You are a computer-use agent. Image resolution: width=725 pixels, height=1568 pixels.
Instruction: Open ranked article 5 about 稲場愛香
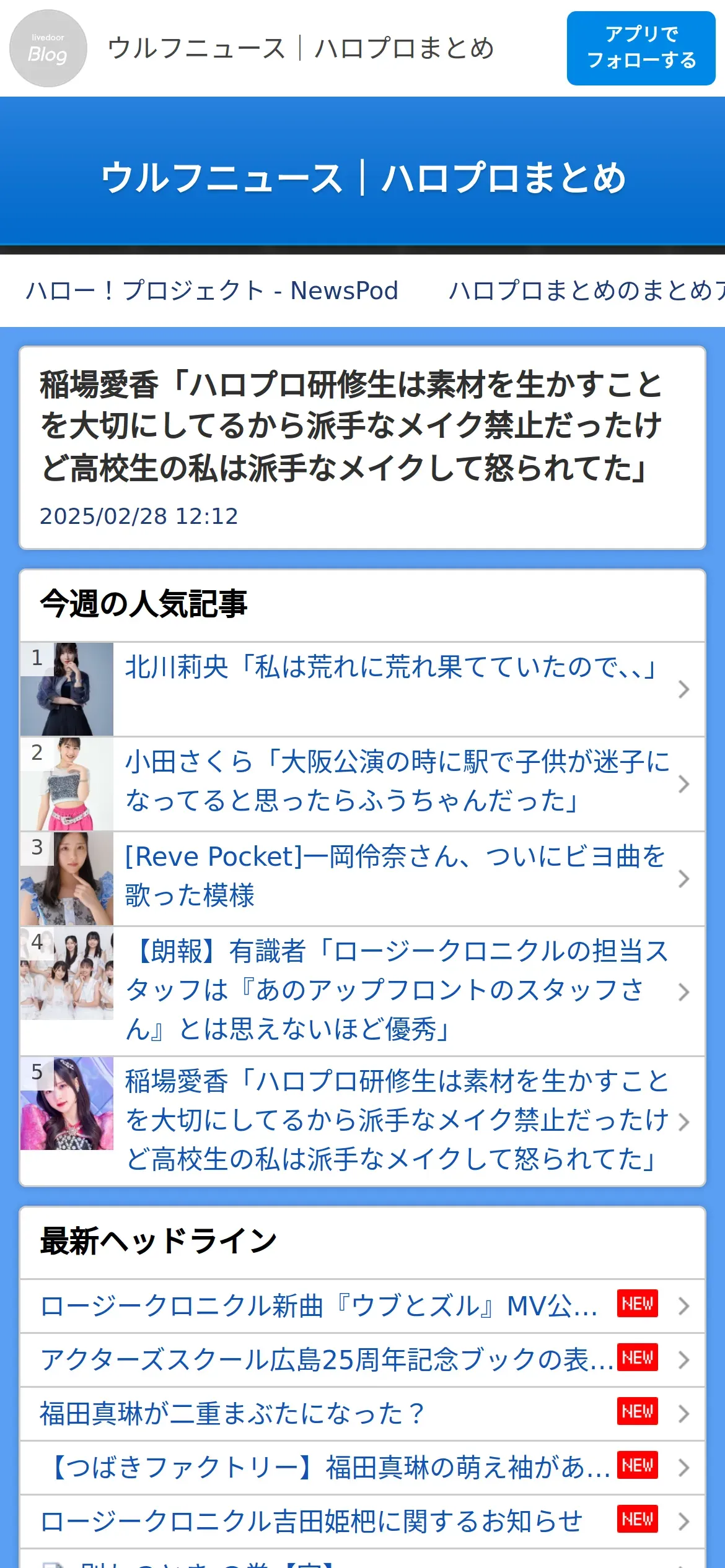pos(362,1121)
